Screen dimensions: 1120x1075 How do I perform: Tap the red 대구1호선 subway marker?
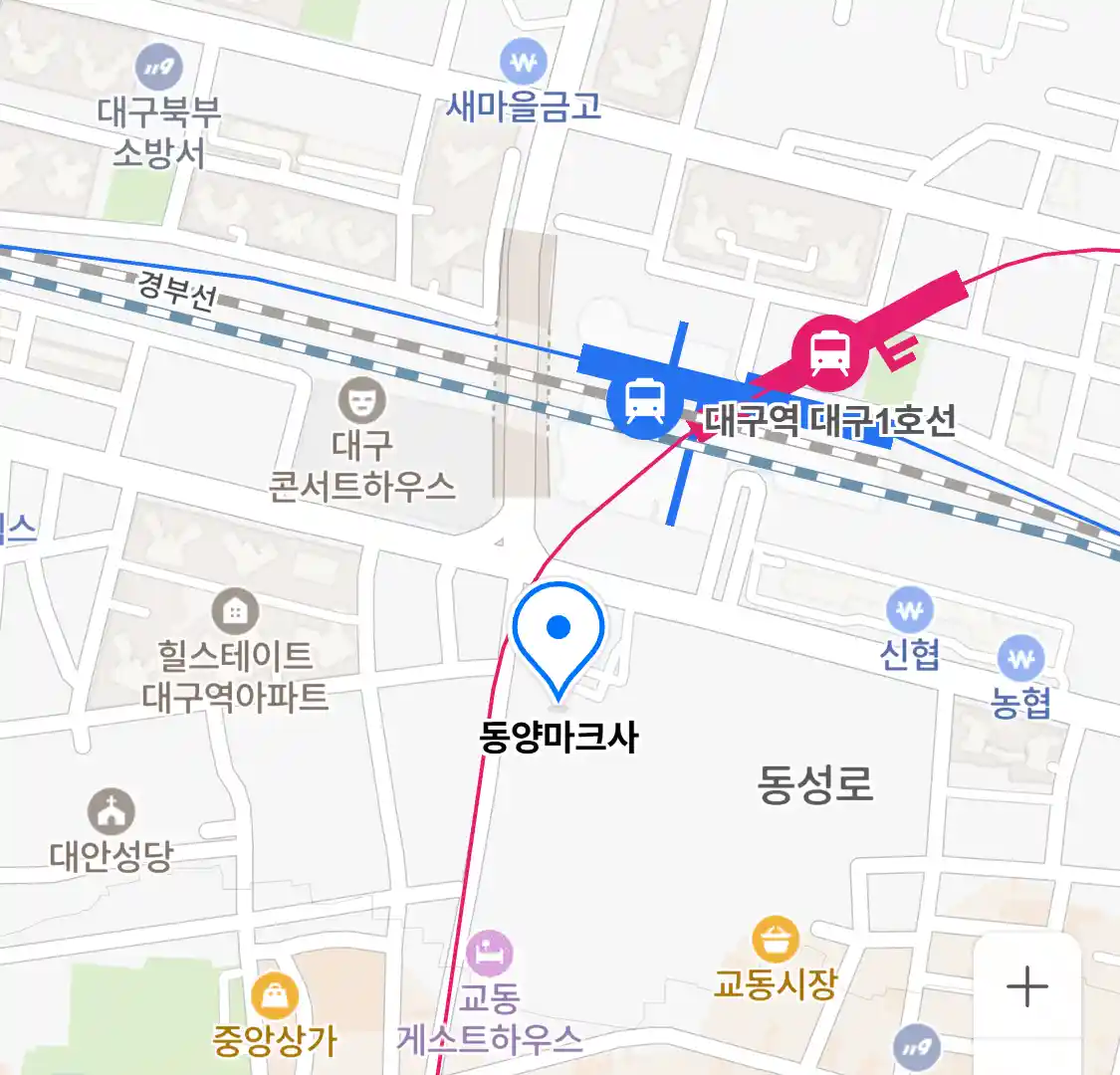pyautogui.click(x=828, y=351)
